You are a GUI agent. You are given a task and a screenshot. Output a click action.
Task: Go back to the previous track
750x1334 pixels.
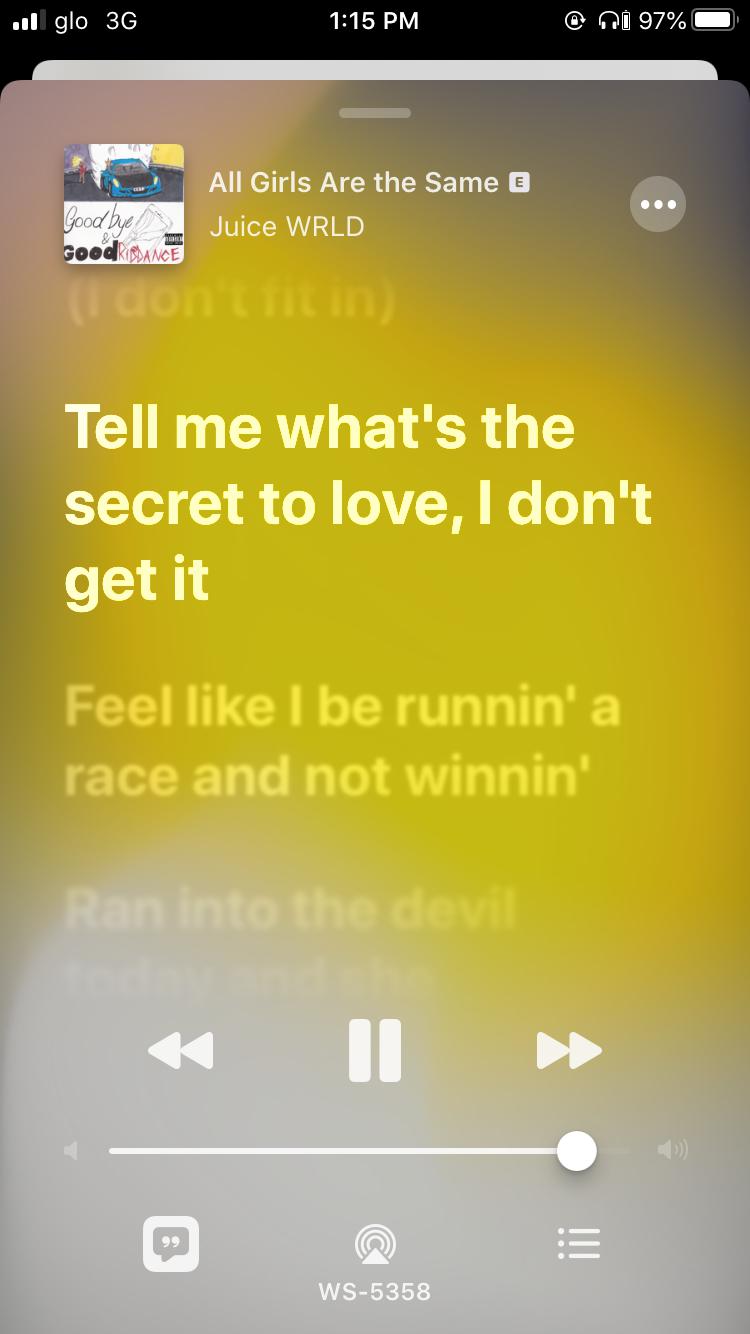click(181, 1050)
